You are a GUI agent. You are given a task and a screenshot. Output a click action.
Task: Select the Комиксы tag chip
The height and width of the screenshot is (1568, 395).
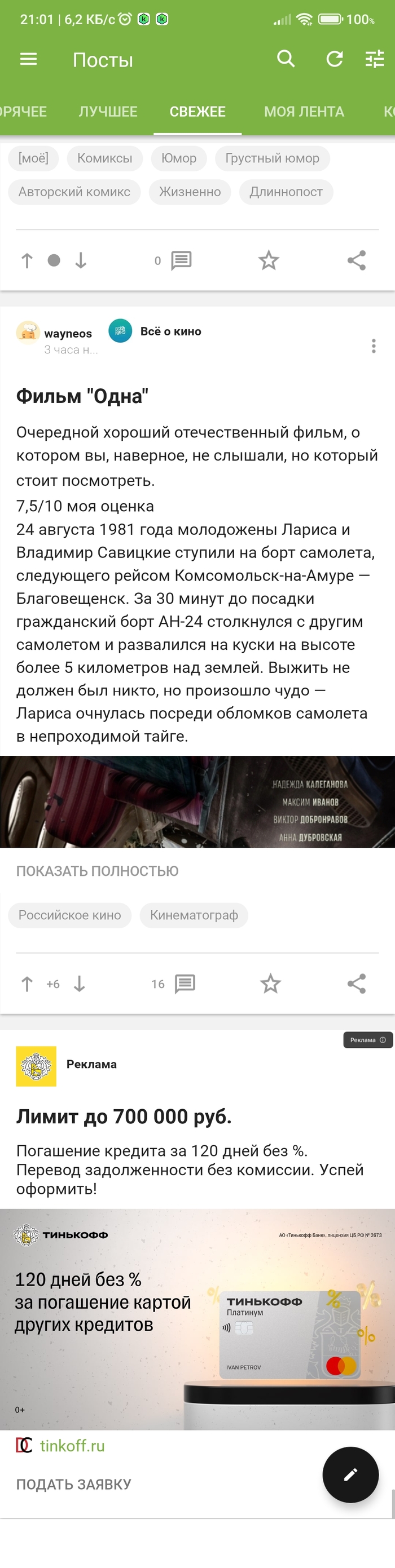[x=104, y=158]
